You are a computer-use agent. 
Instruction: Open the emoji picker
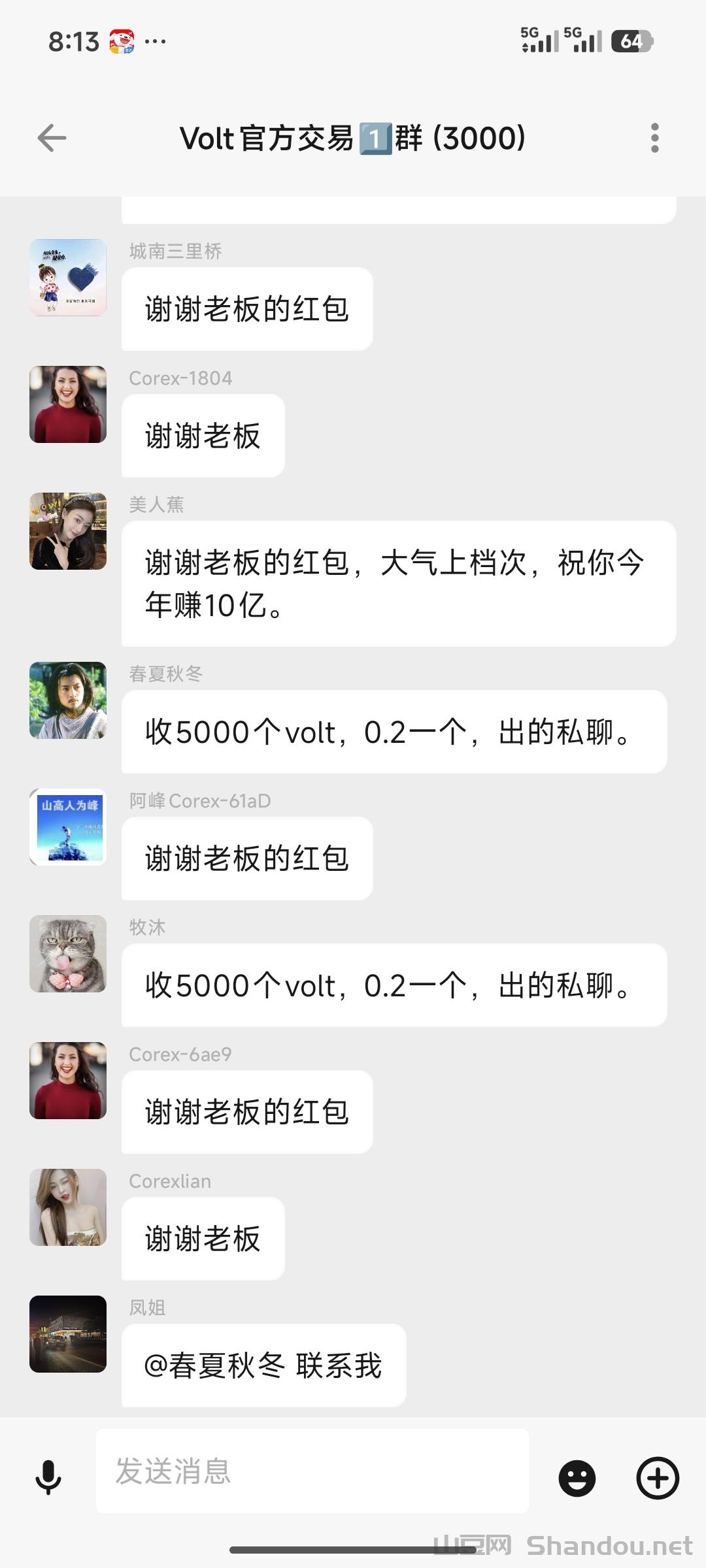click(x=577, y=1478)
